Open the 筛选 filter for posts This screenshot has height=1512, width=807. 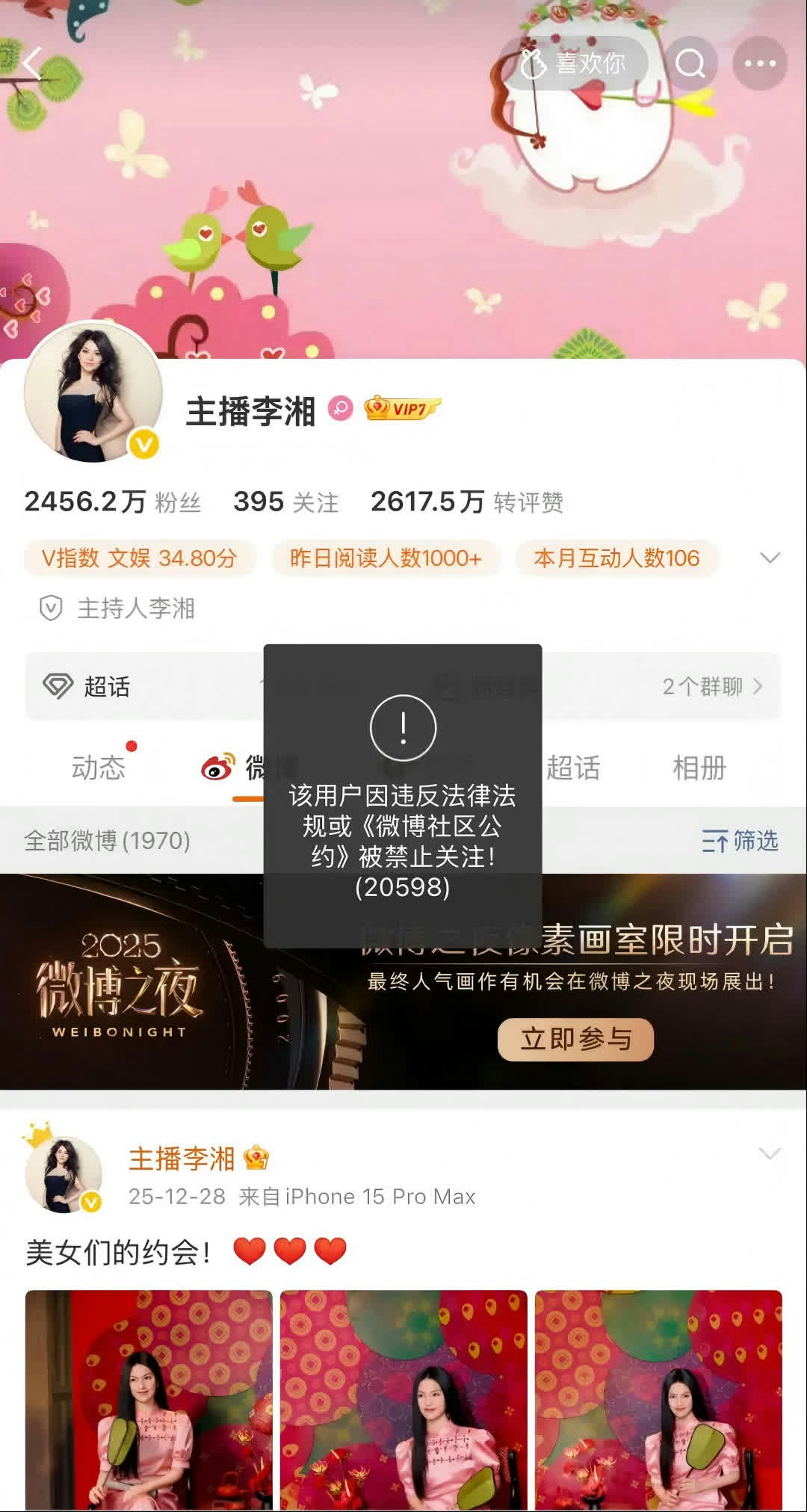click(x=740, y=841)
